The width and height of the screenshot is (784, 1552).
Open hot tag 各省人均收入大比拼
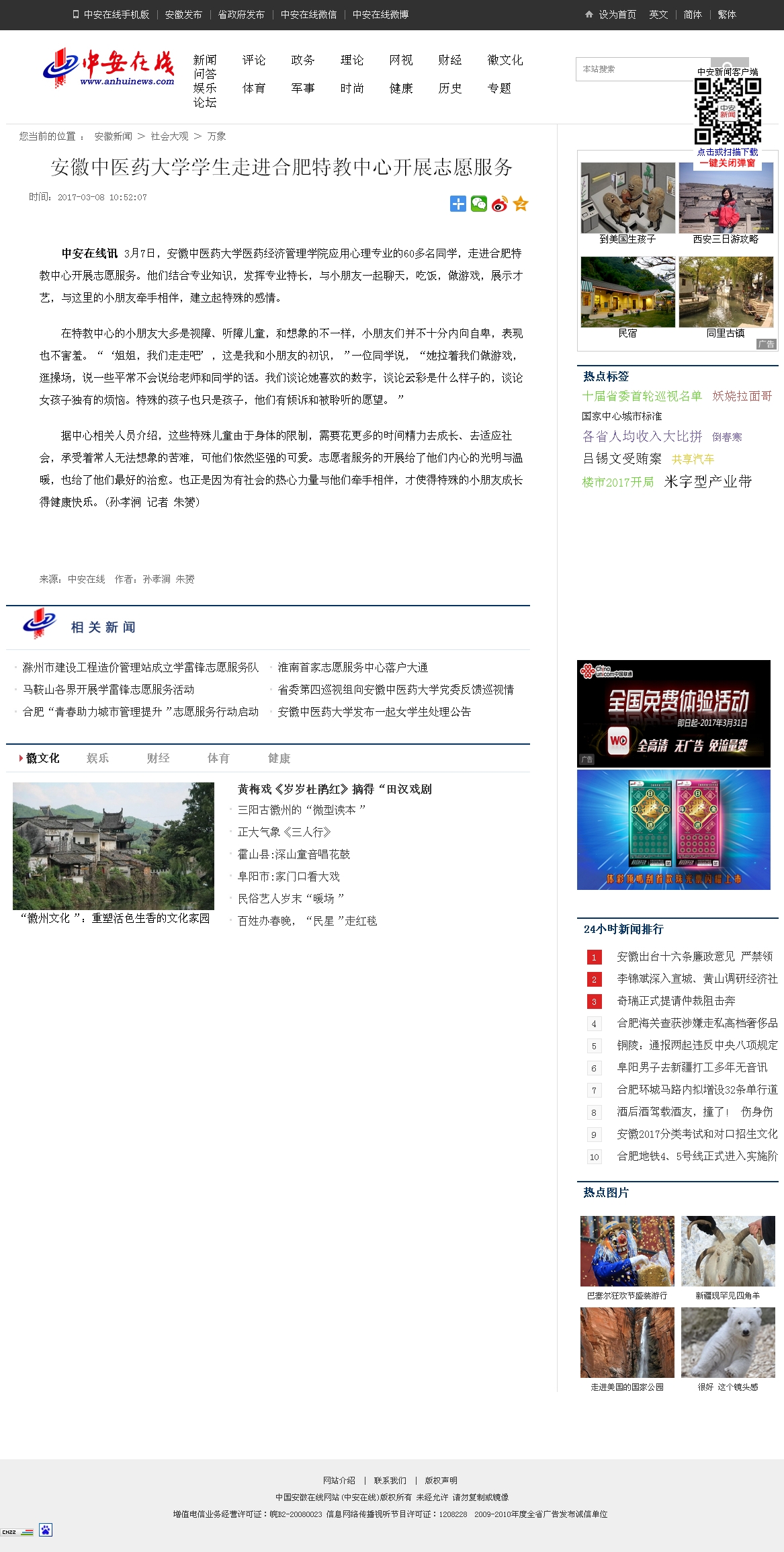(x=642, y=436)
